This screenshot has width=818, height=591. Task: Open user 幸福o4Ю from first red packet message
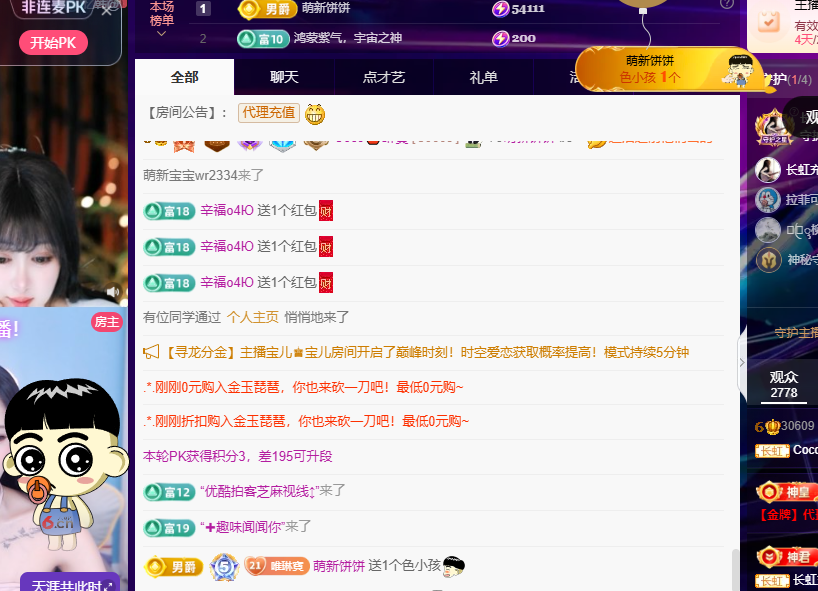click(226, 211)
